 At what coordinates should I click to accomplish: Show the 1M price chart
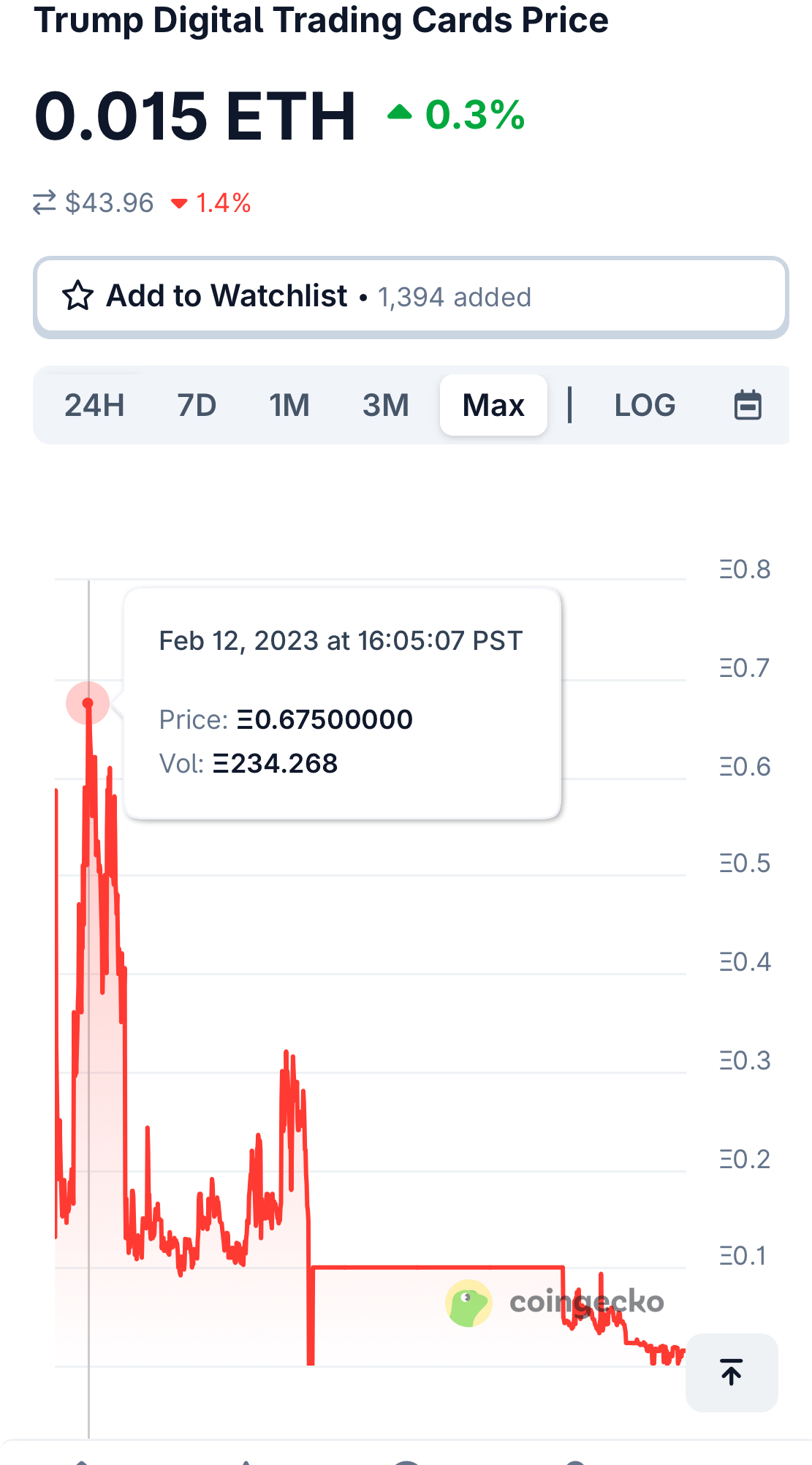point(289,405)
